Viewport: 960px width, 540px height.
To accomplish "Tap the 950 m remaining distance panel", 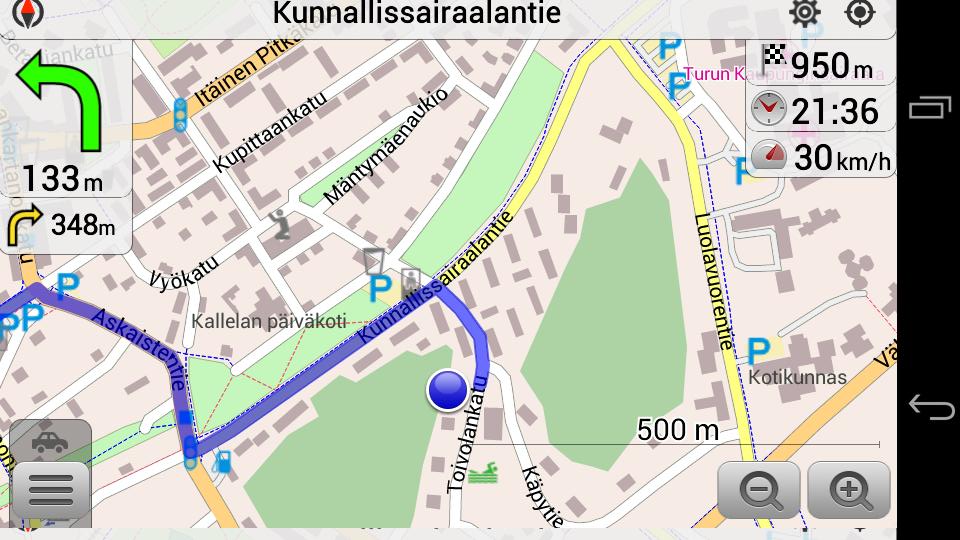I will click(x=820, y=66).
